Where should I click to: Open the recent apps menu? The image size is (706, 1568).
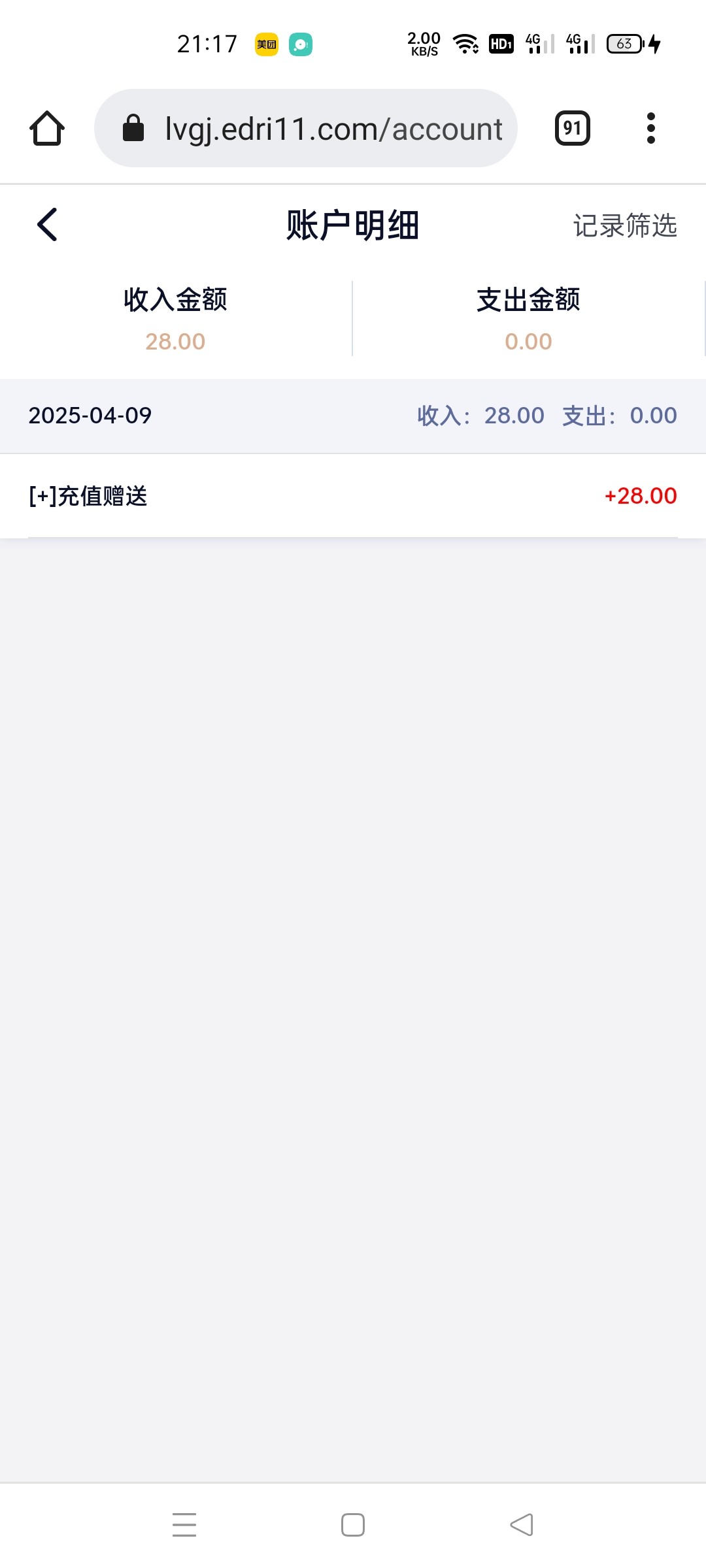184,1525
